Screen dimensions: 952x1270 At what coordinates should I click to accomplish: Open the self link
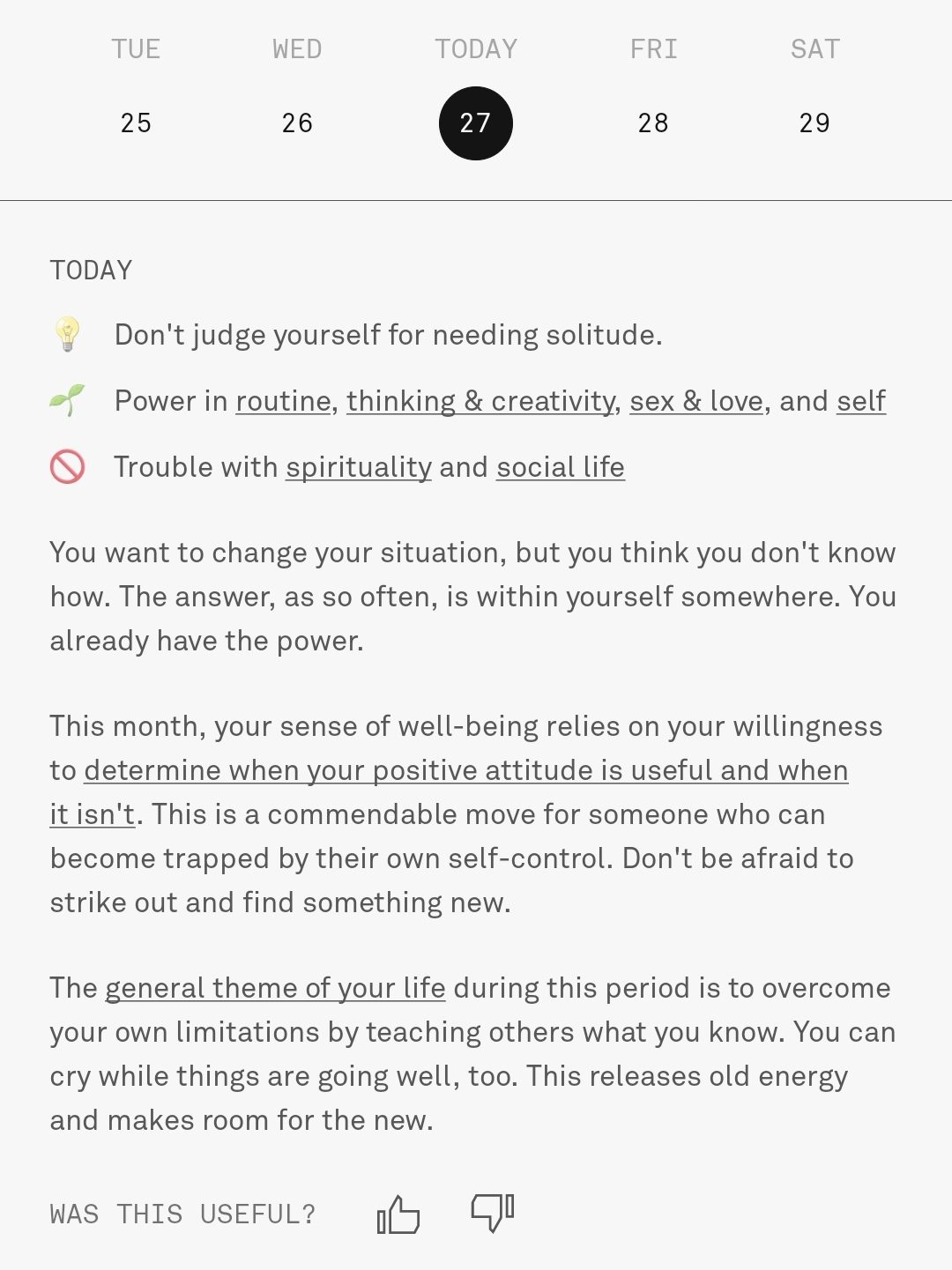[x=860, y=401]
